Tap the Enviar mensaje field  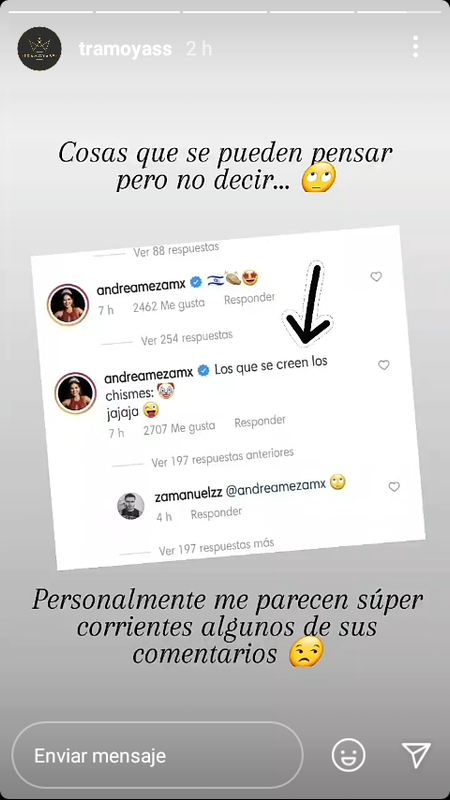(157, 755)
